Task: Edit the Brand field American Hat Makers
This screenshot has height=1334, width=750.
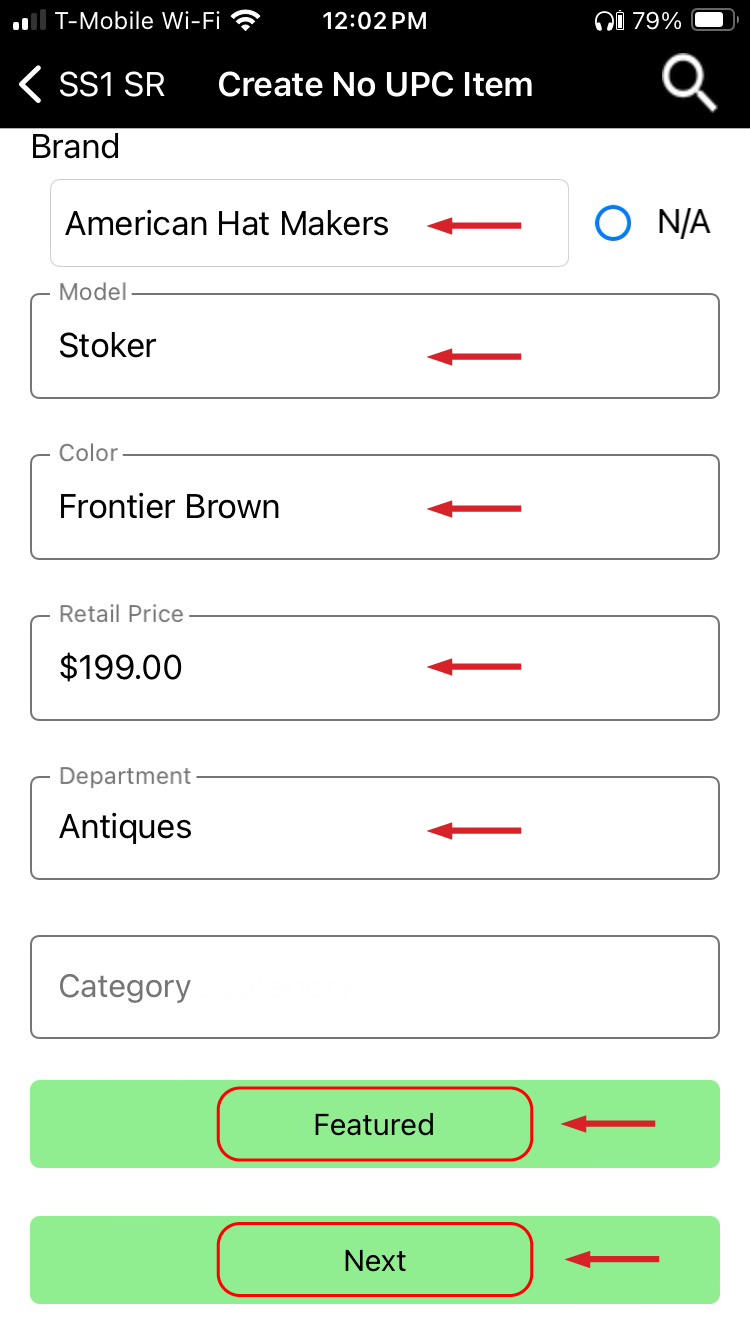Action: coord(309,223)
